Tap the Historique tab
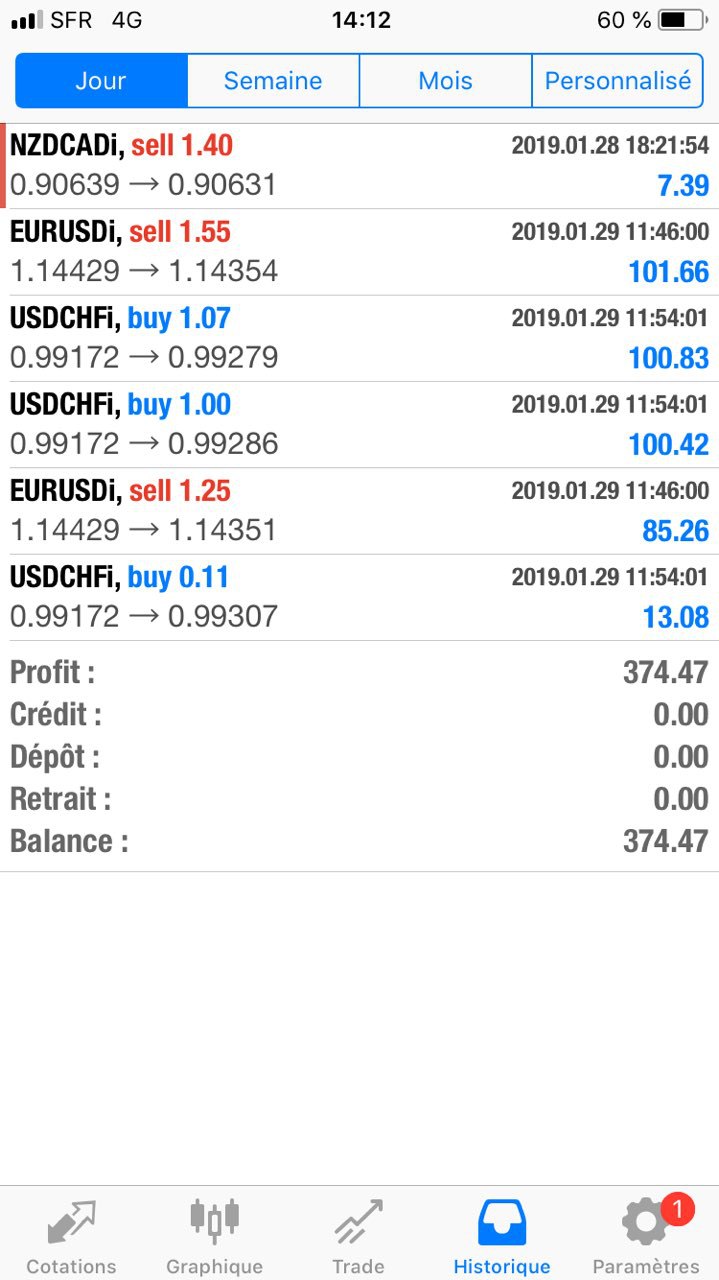Viewport: 719px width, 1280px height. pyautogui.click(x=502, y=1236)
